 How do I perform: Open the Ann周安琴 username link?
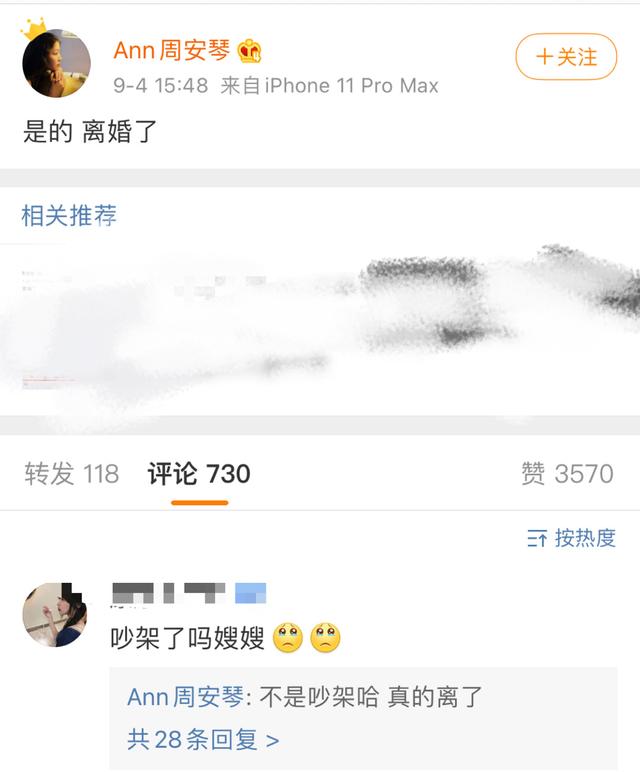pos(172,50)
